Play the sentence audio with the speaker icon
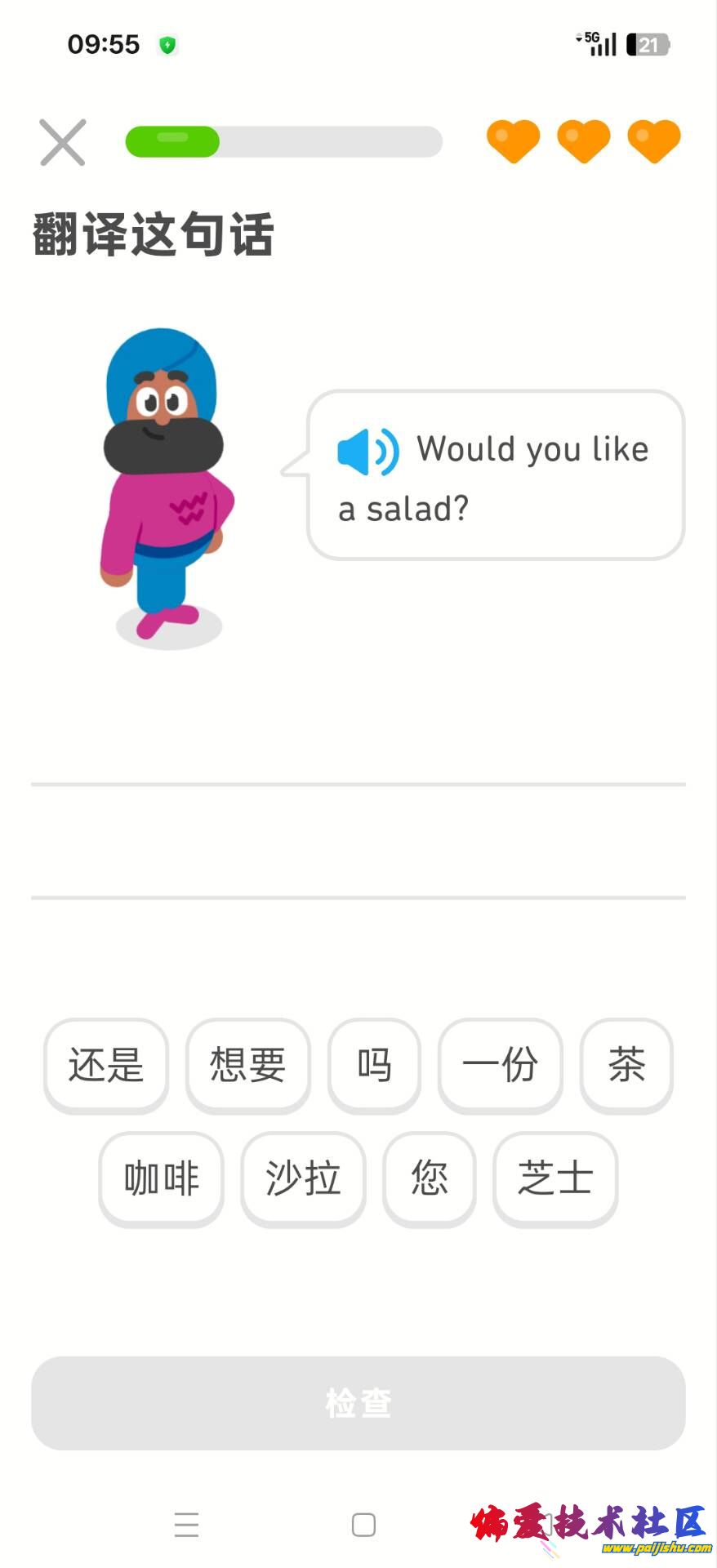Screen dimensions: 717x1568 click(367, 450)
